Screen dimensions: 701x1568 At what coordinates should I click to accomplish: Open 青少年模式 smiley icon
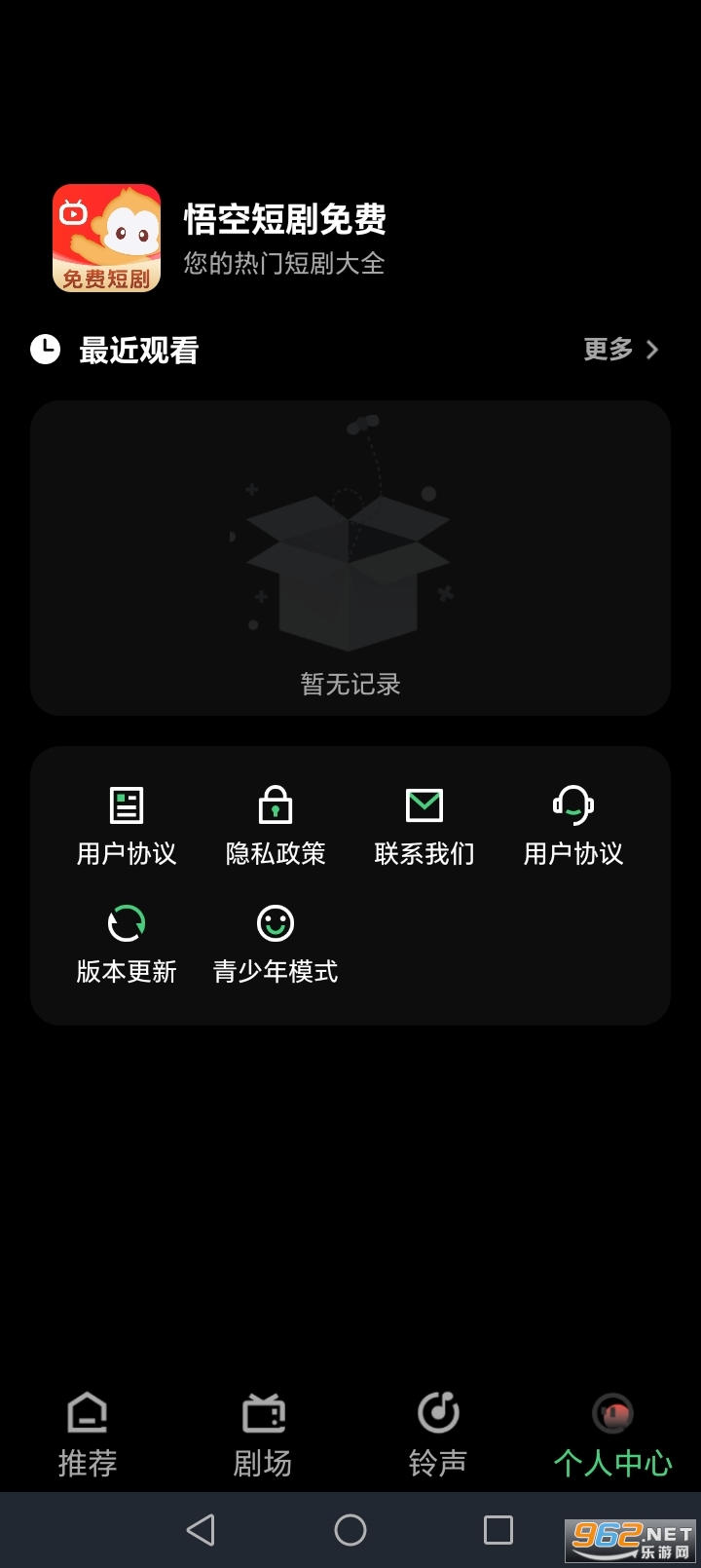pos(275,923)
